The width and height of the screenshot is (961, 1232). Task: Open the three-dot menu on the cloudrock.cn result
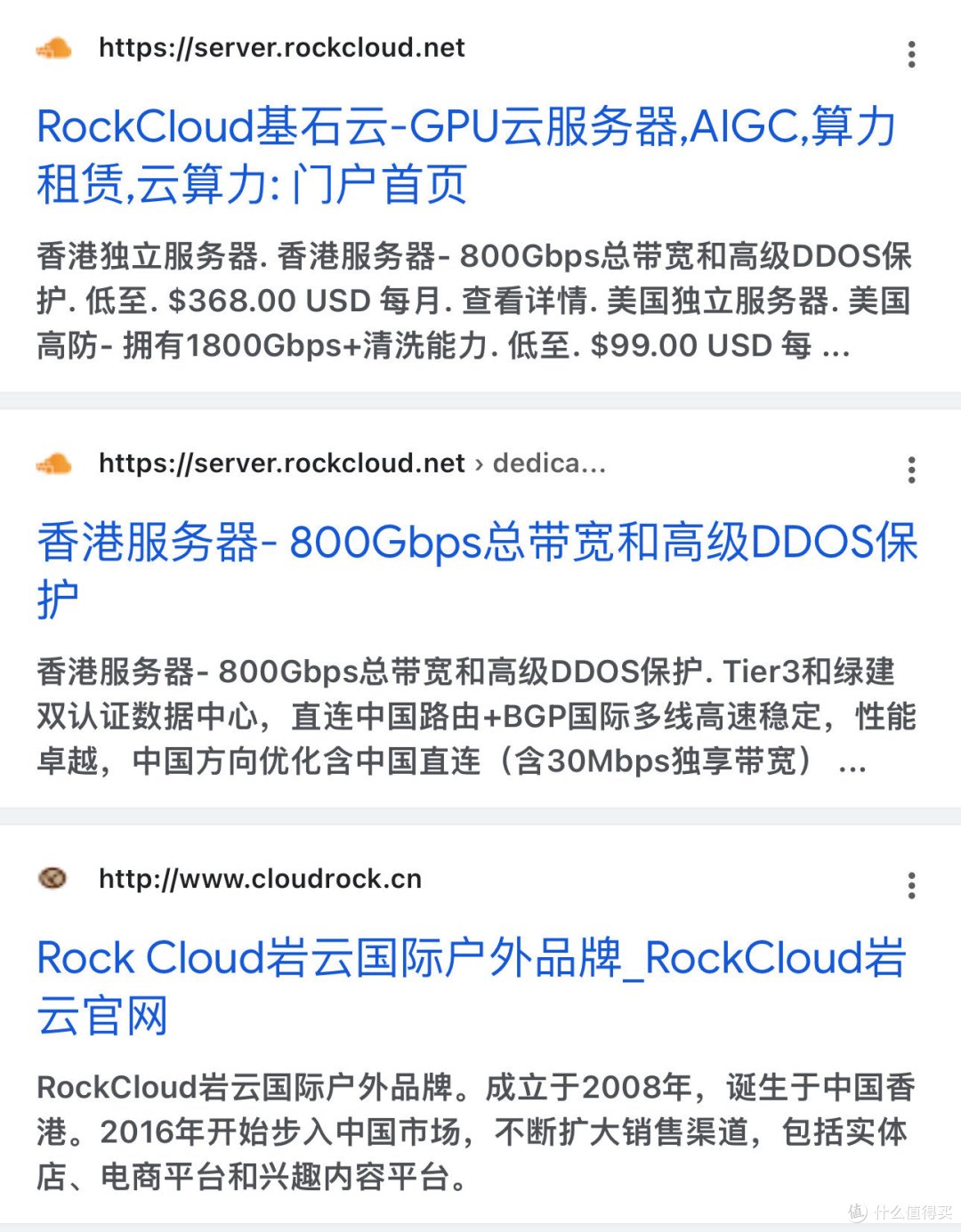(x=912, y=886)
